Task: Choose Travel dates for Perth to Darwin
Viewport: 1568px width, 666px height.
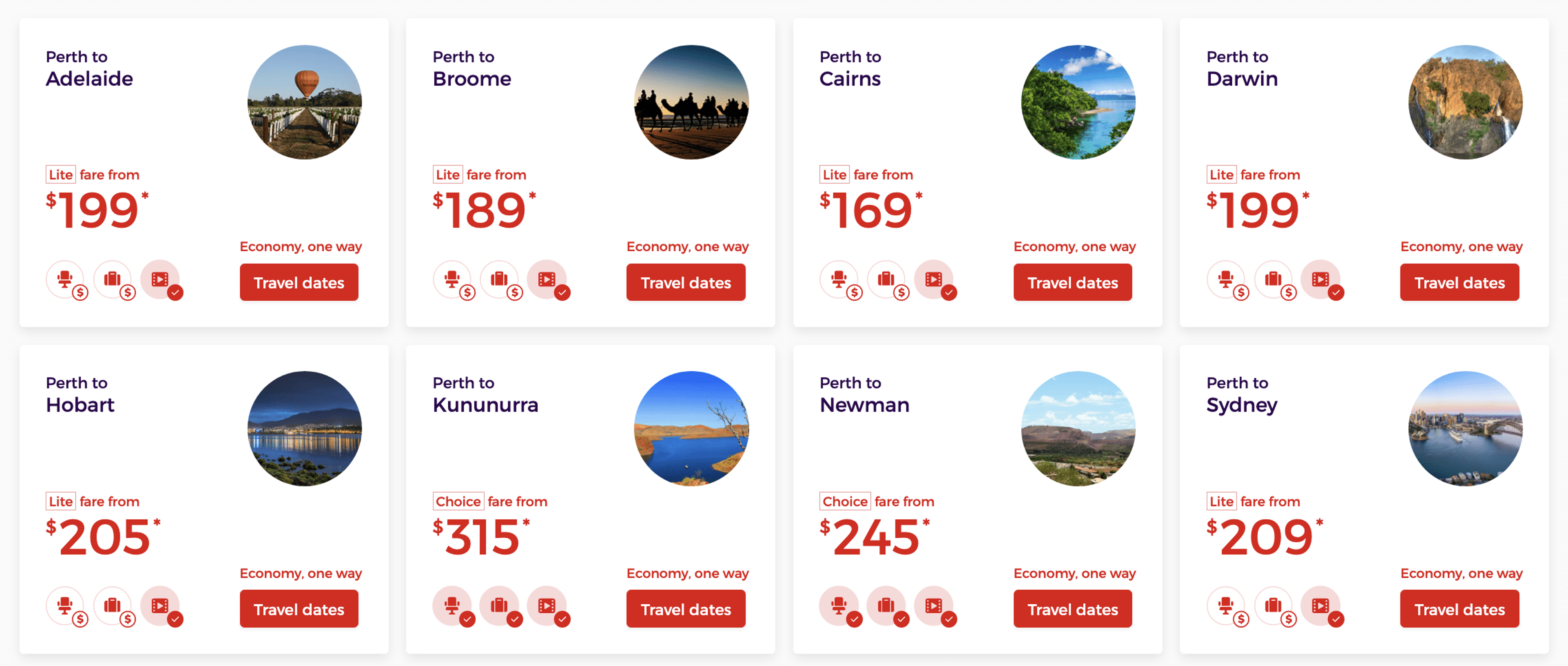Action: (1459, 282)
